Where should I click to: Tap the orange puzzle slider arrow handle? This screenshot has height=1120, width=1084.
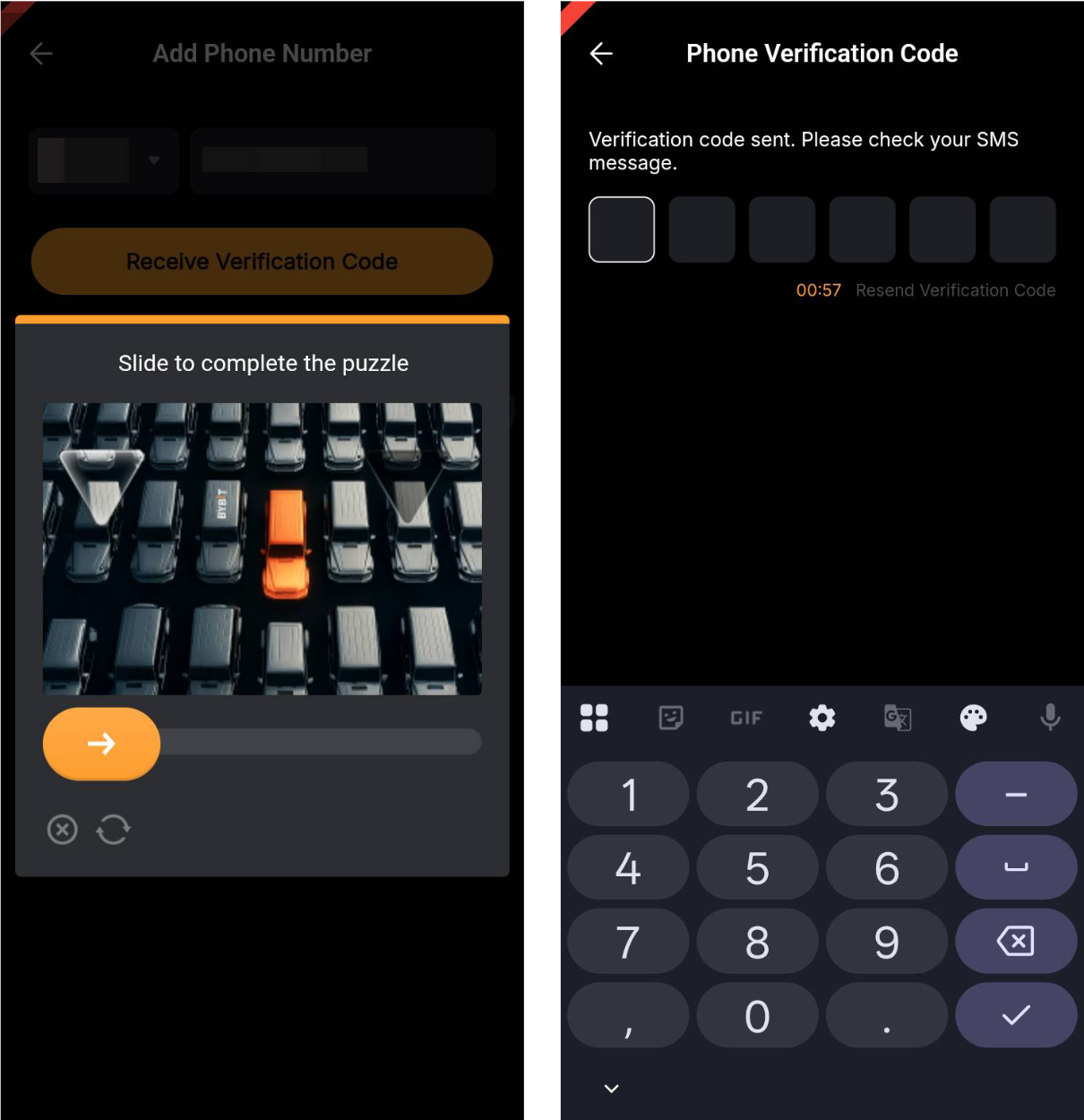(101, 744)
